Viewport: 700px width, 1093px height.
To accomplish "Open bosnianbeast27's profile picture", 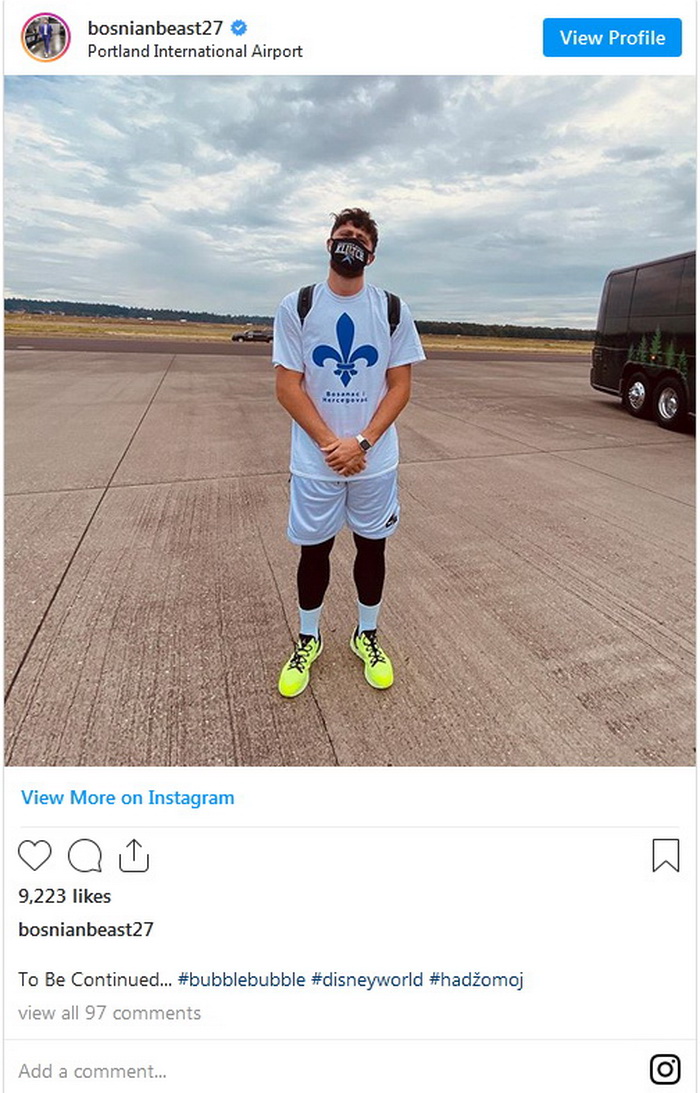I will click(x=46, y=38).
